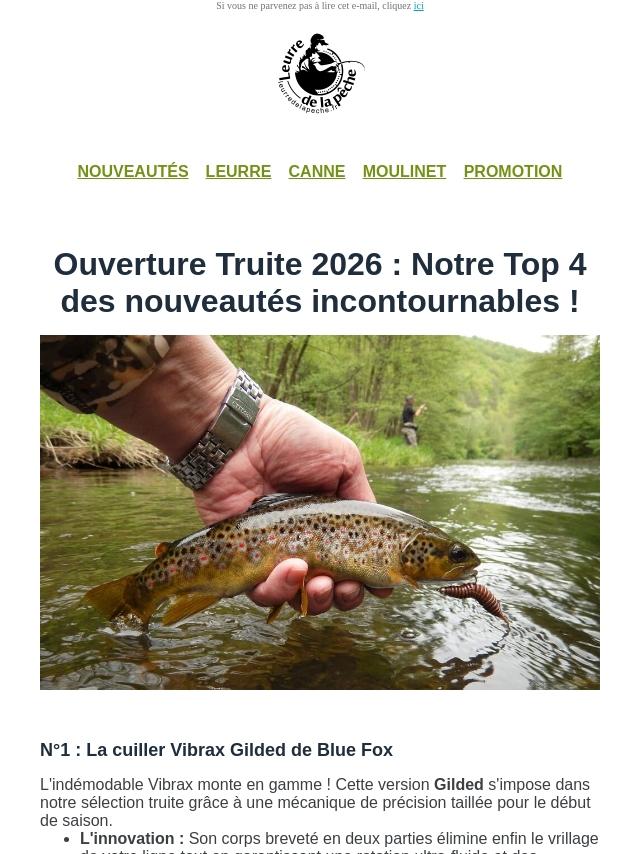The image size is (640, 854).
Task: Browse the MOULINET link
Action: coord(404,172)
